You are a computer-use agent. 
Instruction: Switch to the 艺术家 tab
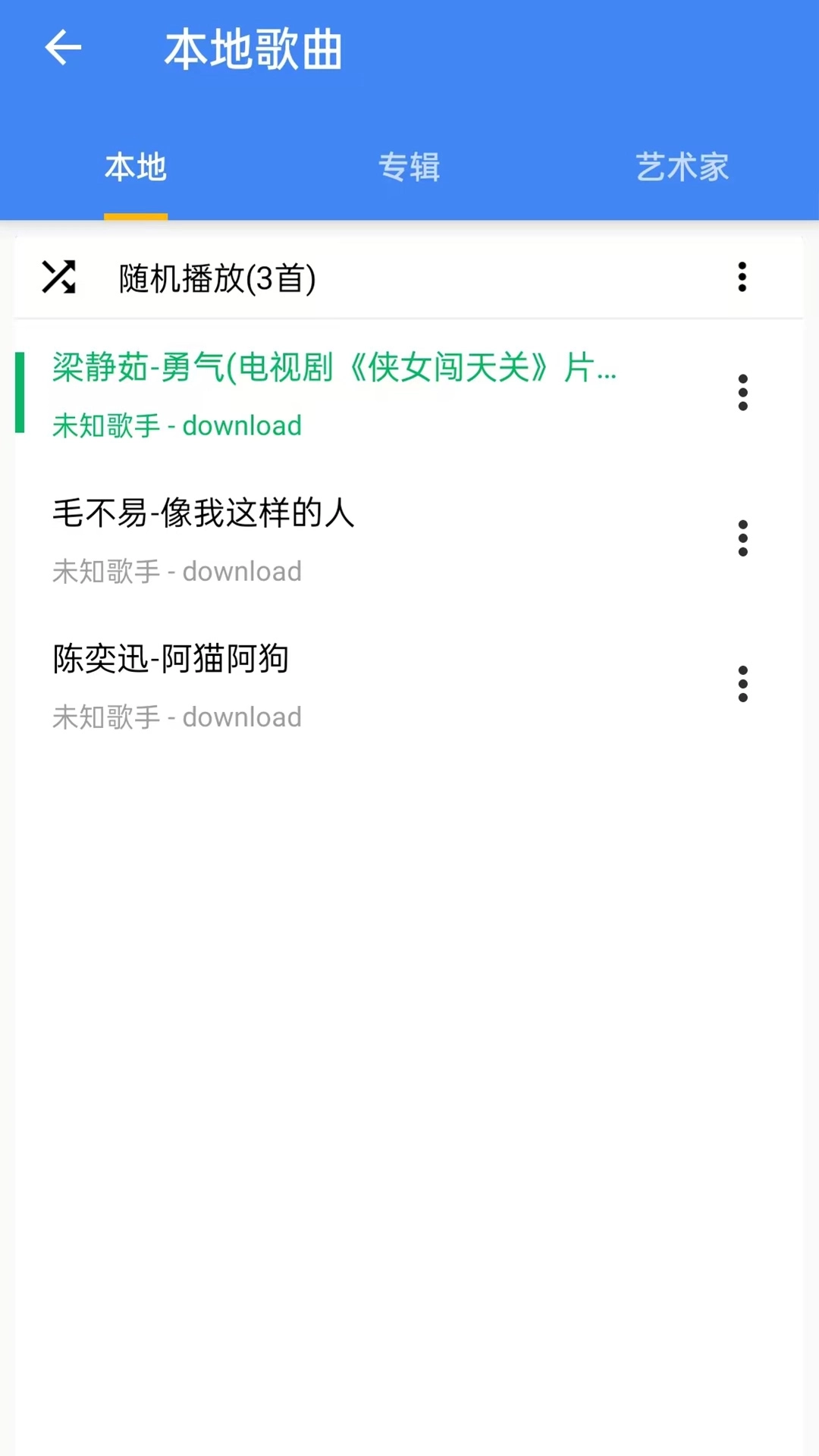(682, 167)
